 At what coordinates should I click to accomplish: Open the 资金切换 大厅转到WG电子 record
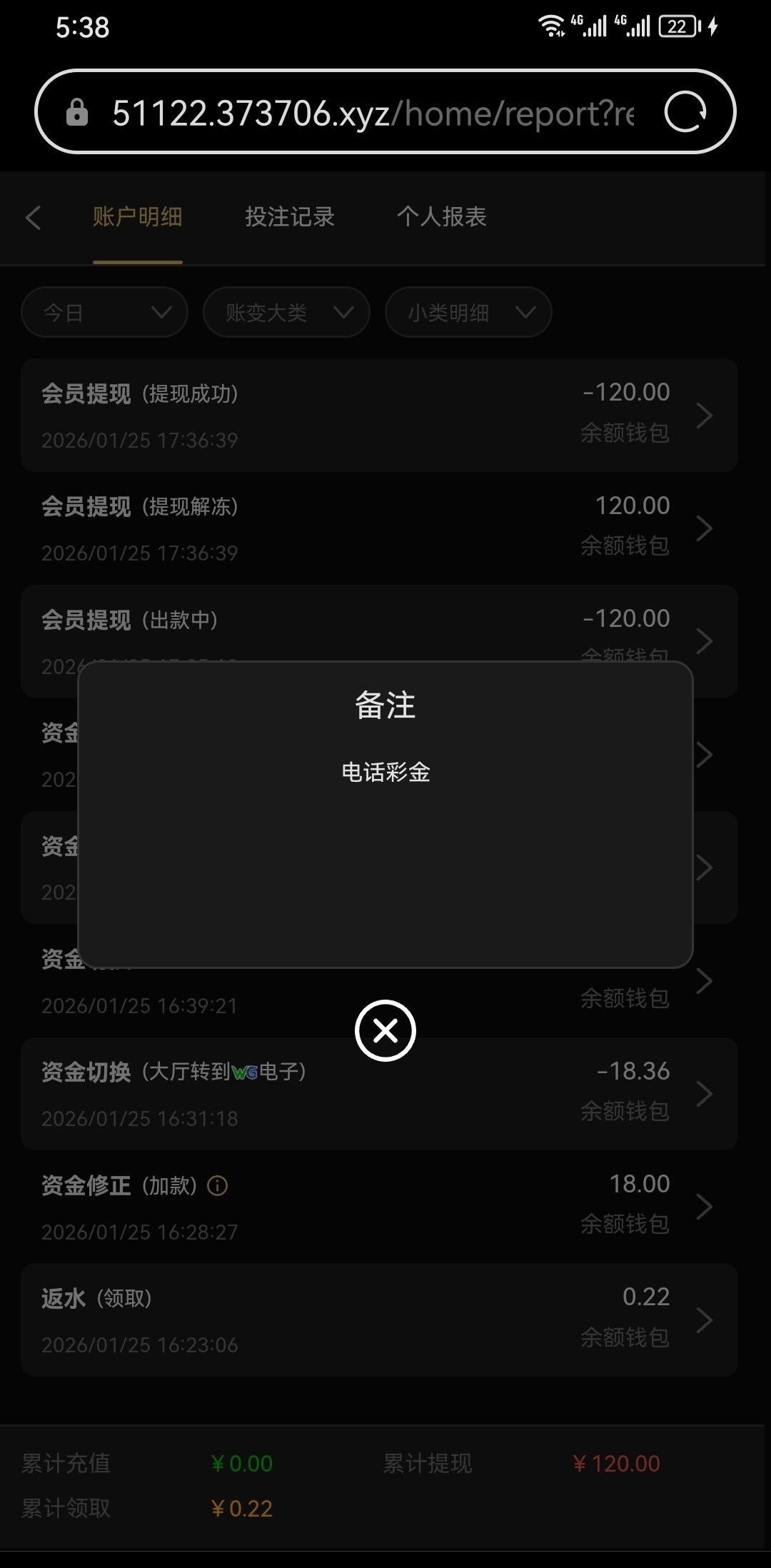378,1093
